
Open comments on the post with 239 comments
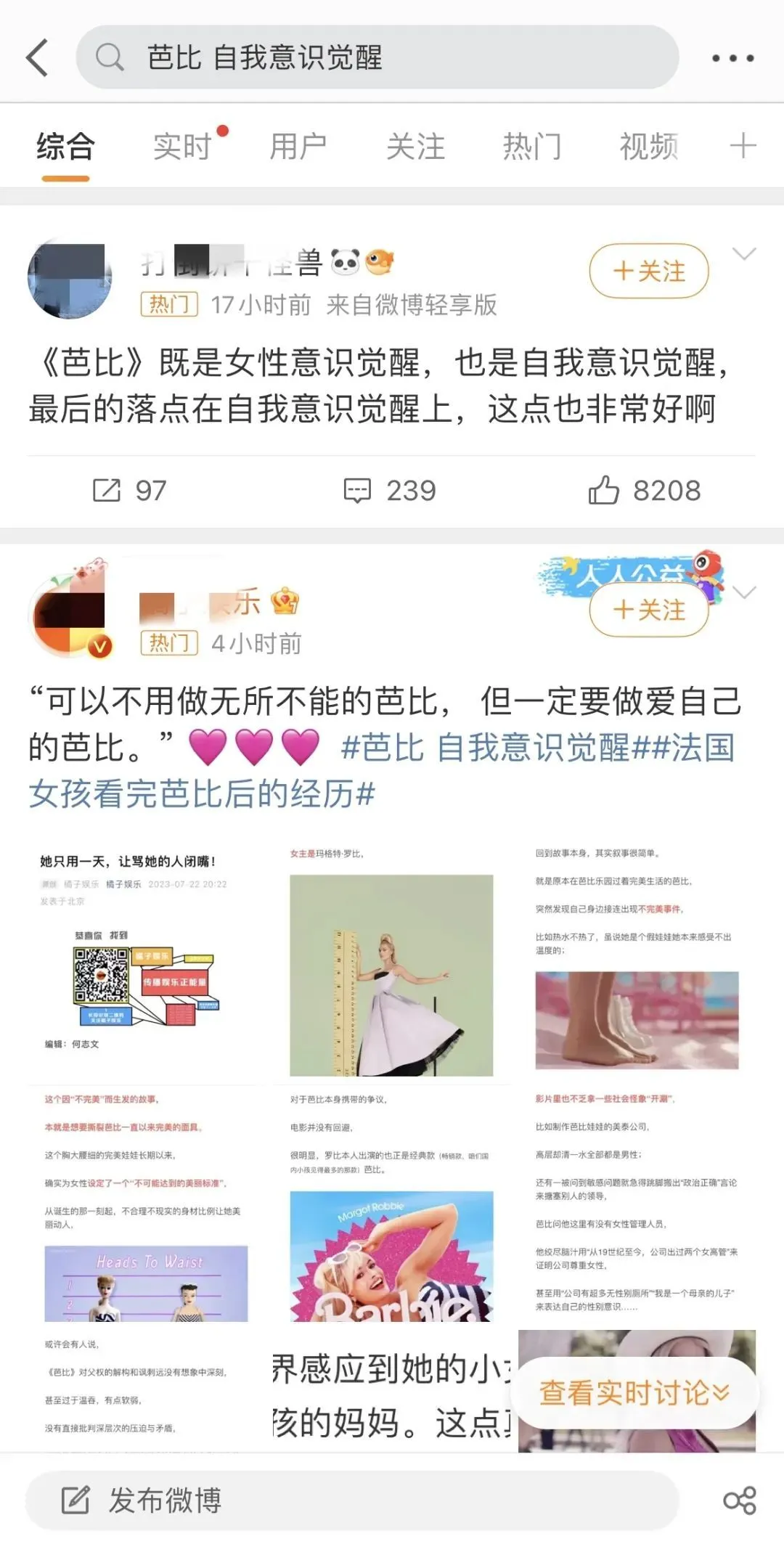point(390,491)
